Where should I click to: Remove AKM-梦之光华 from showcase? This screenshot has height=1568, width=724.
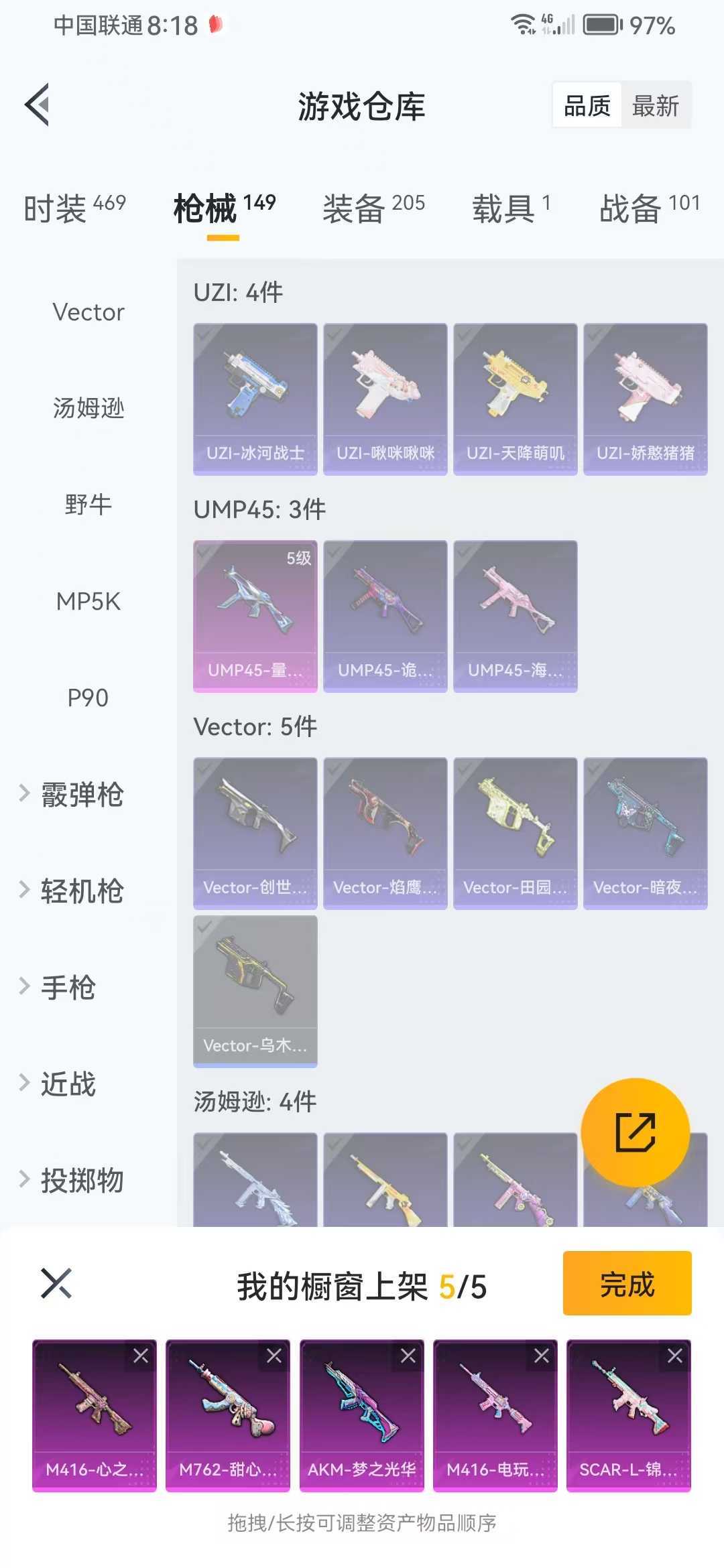pos(408,1356)
